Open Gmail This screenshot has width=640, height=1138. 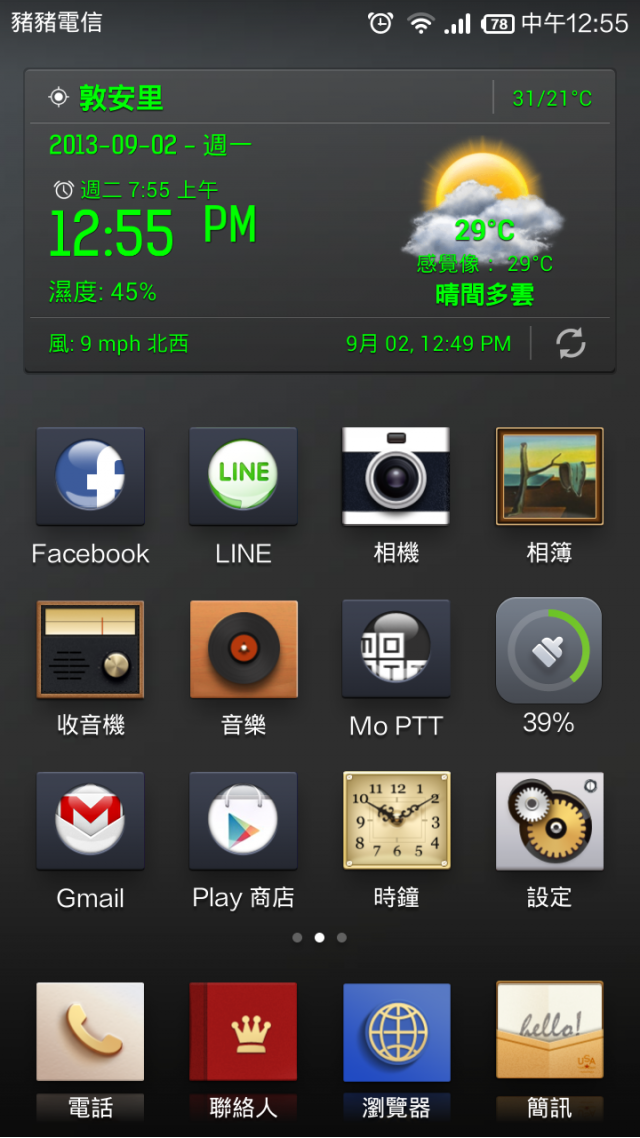(90, 821)
